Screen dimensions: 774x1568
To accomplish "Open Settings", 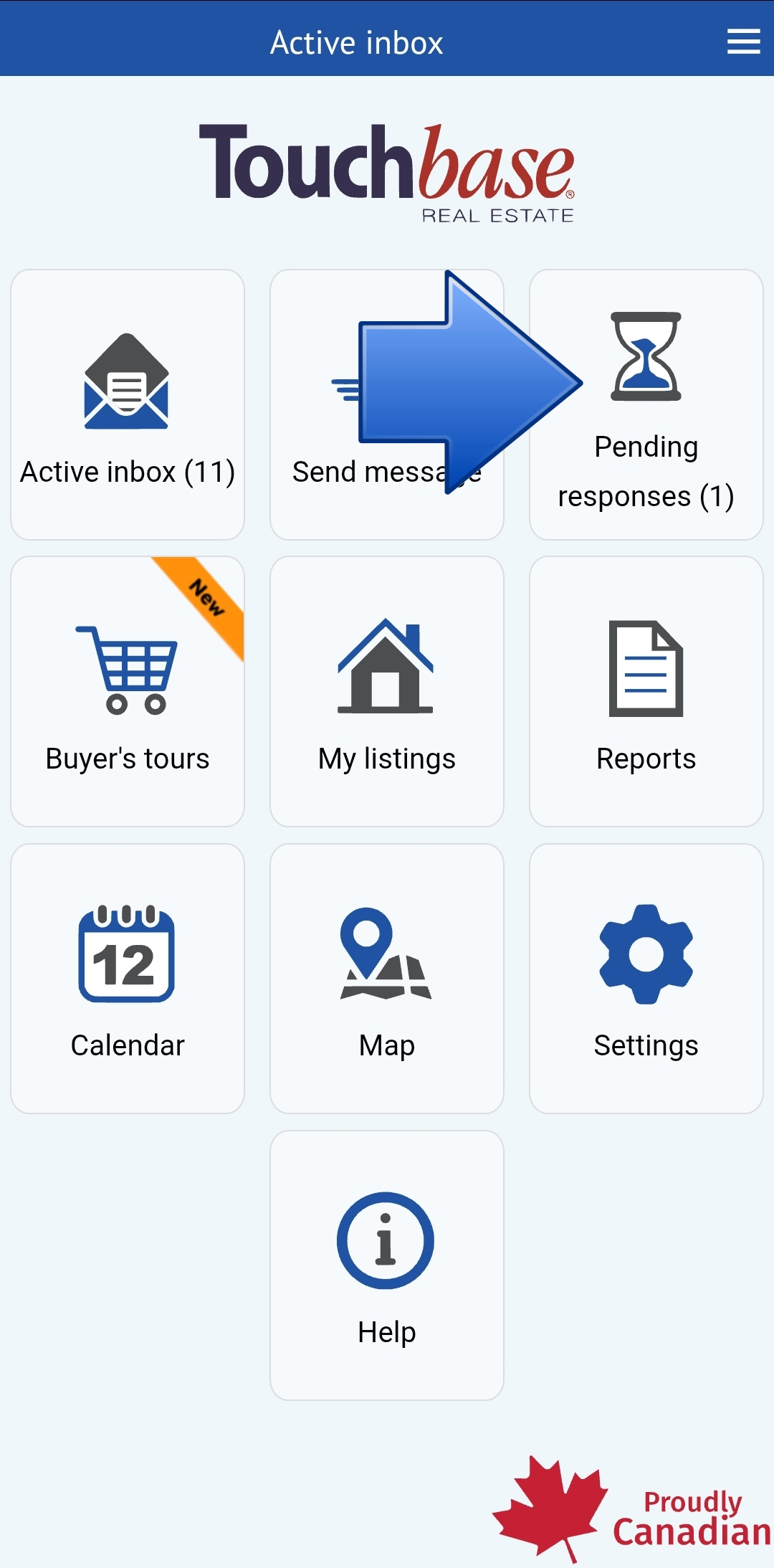I will pos(646,978).
